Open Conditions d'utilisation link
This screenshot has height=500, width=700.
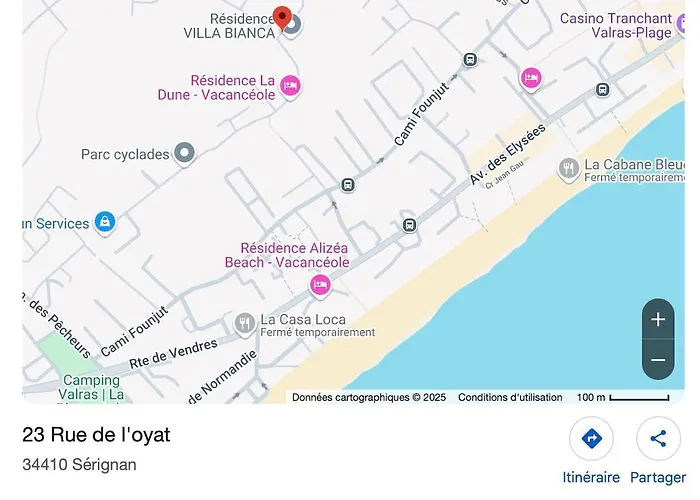pyautogui.click(x=510, y=397)
